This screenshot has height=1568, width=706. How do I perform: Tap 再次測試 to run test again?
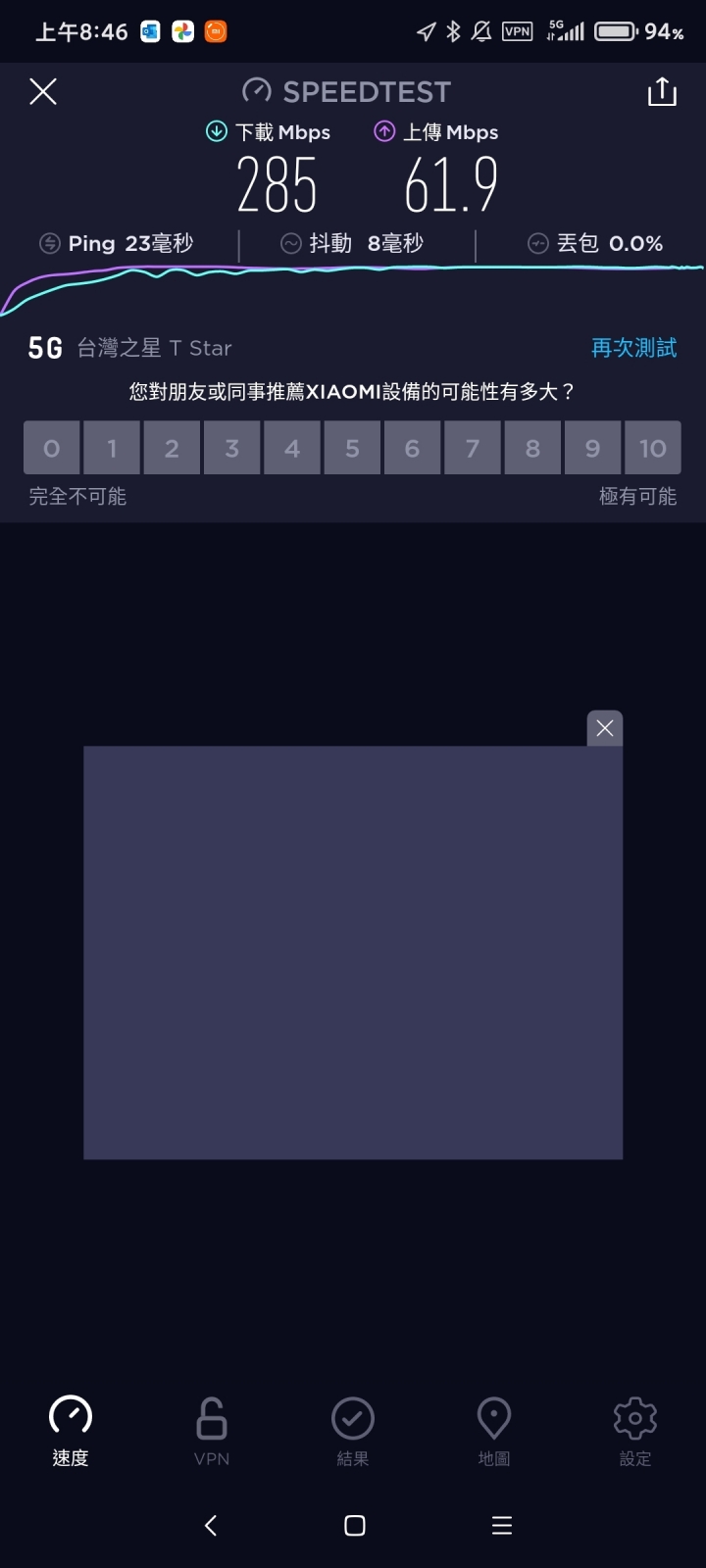tap(633, 348)
